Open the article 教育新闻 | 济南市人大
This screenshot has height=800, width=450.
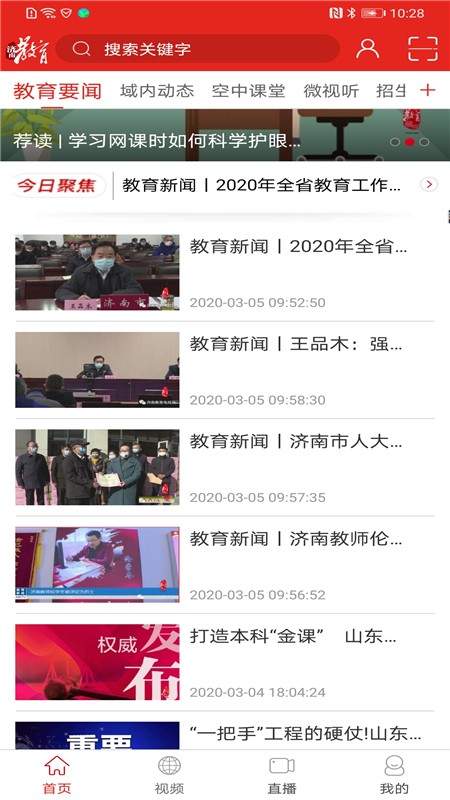[x=225, y=467]
